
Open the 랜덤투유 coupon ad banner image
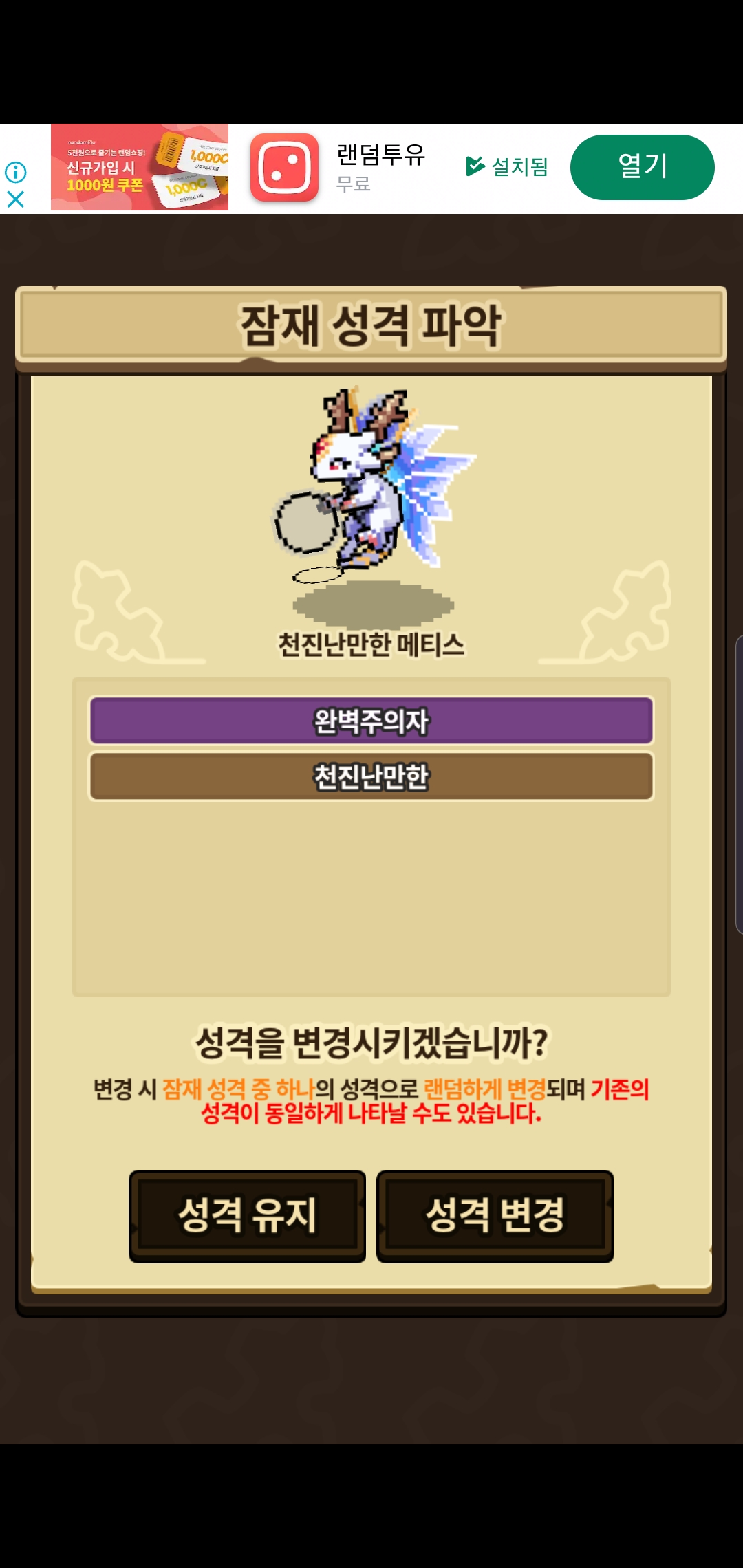(x=140, y=167)
